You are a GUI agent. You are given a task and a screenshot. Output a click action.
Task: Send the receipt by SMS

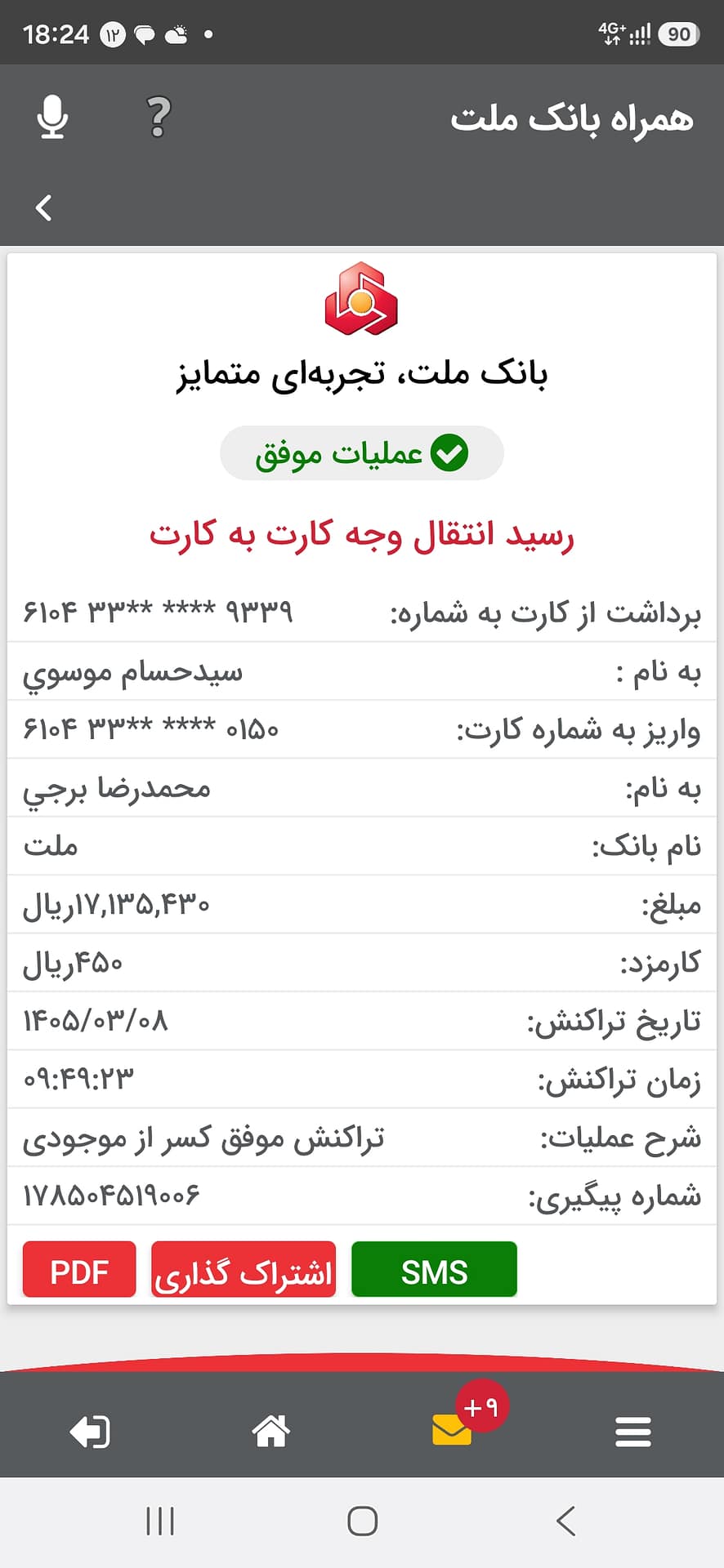[x=434, y=1269]
